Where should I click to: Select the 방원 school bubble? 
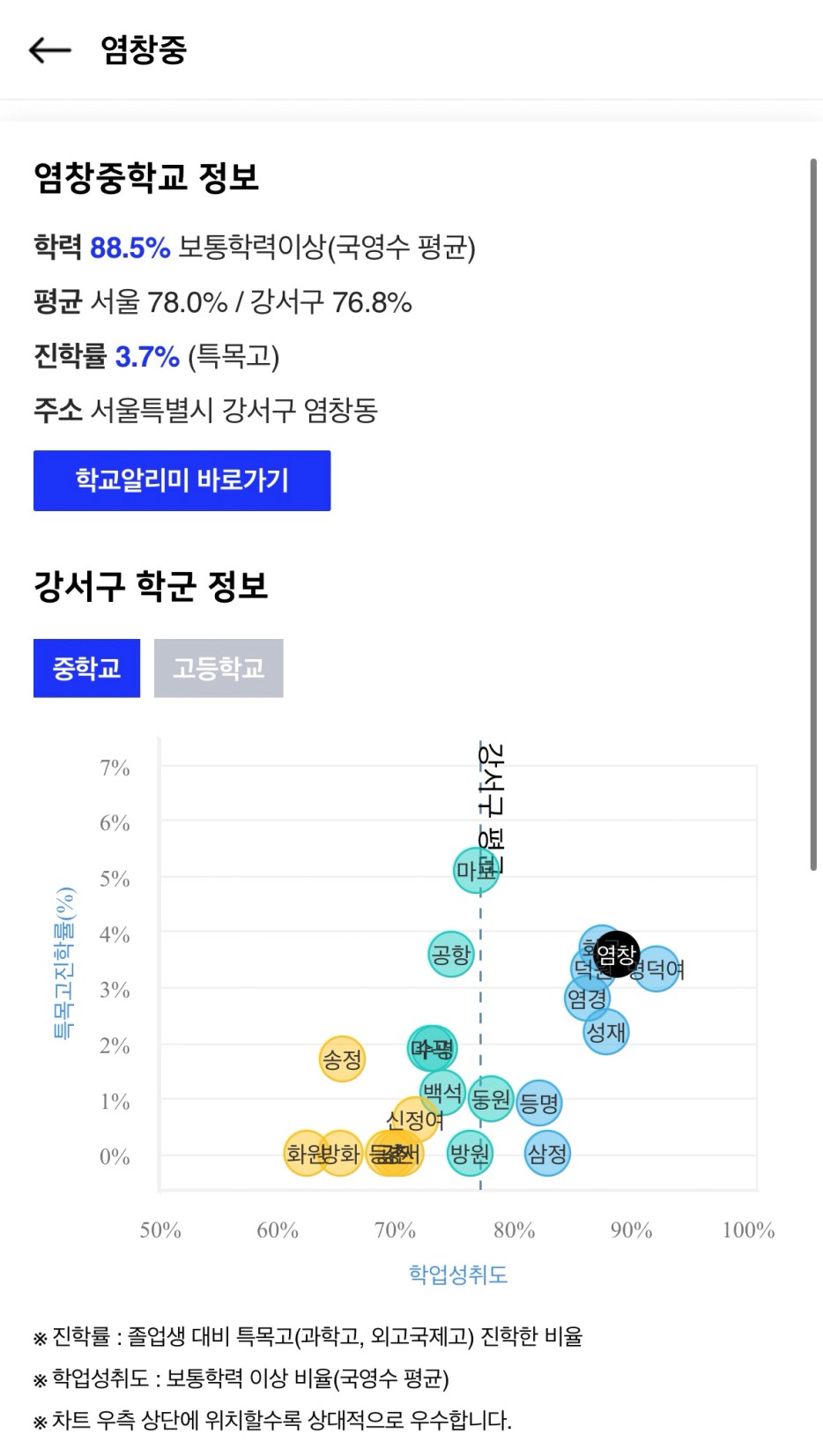click(470, 1153)
